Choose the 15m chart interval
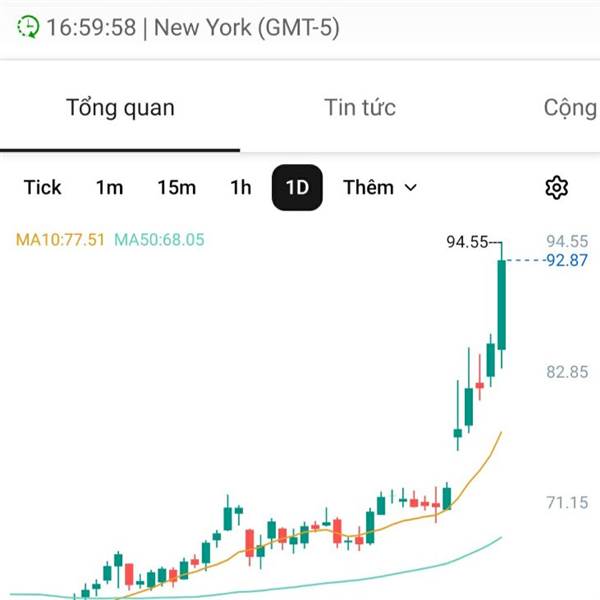Viewport: 600px width, 600px height. (x=176, y=187)
